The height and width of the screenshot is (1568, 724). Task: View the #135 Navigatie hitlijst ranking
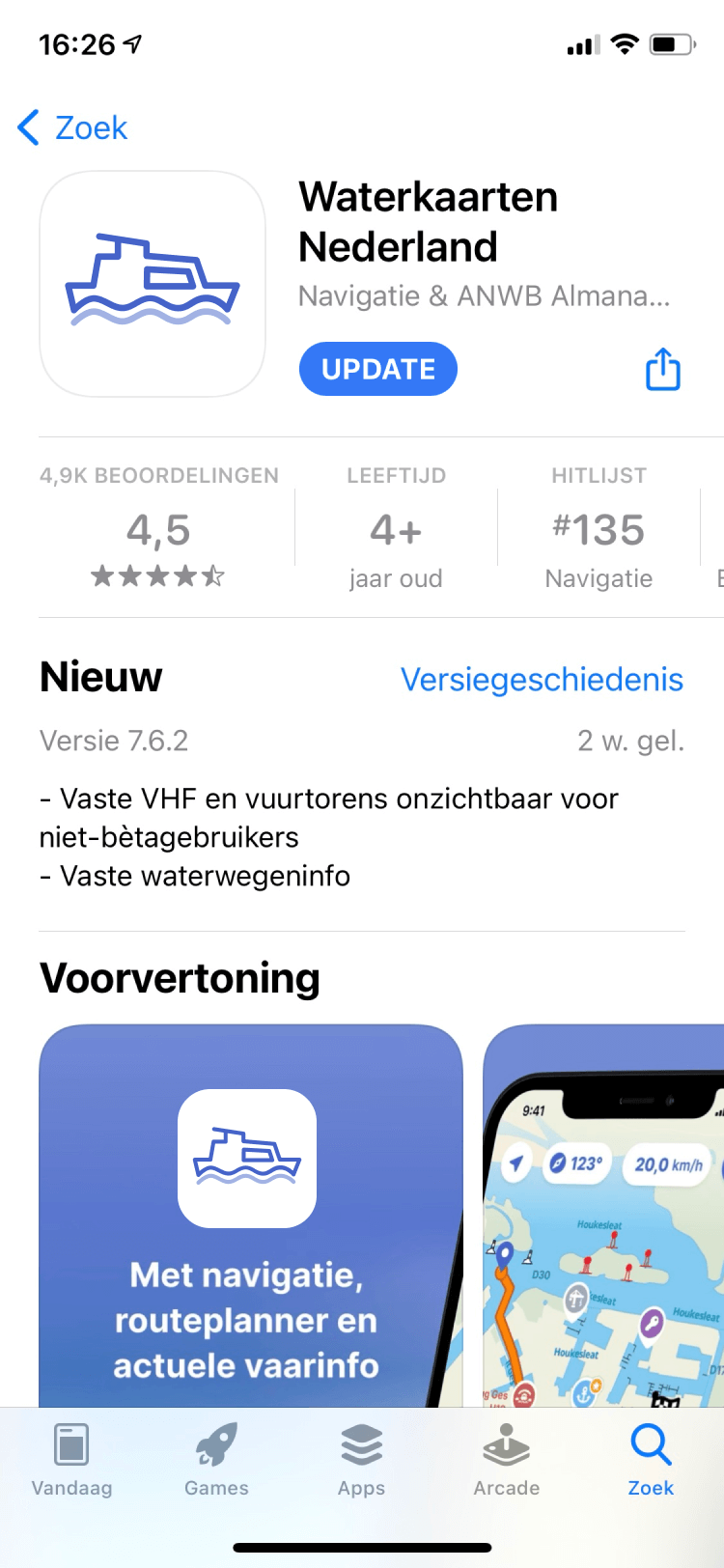(599, 529)
